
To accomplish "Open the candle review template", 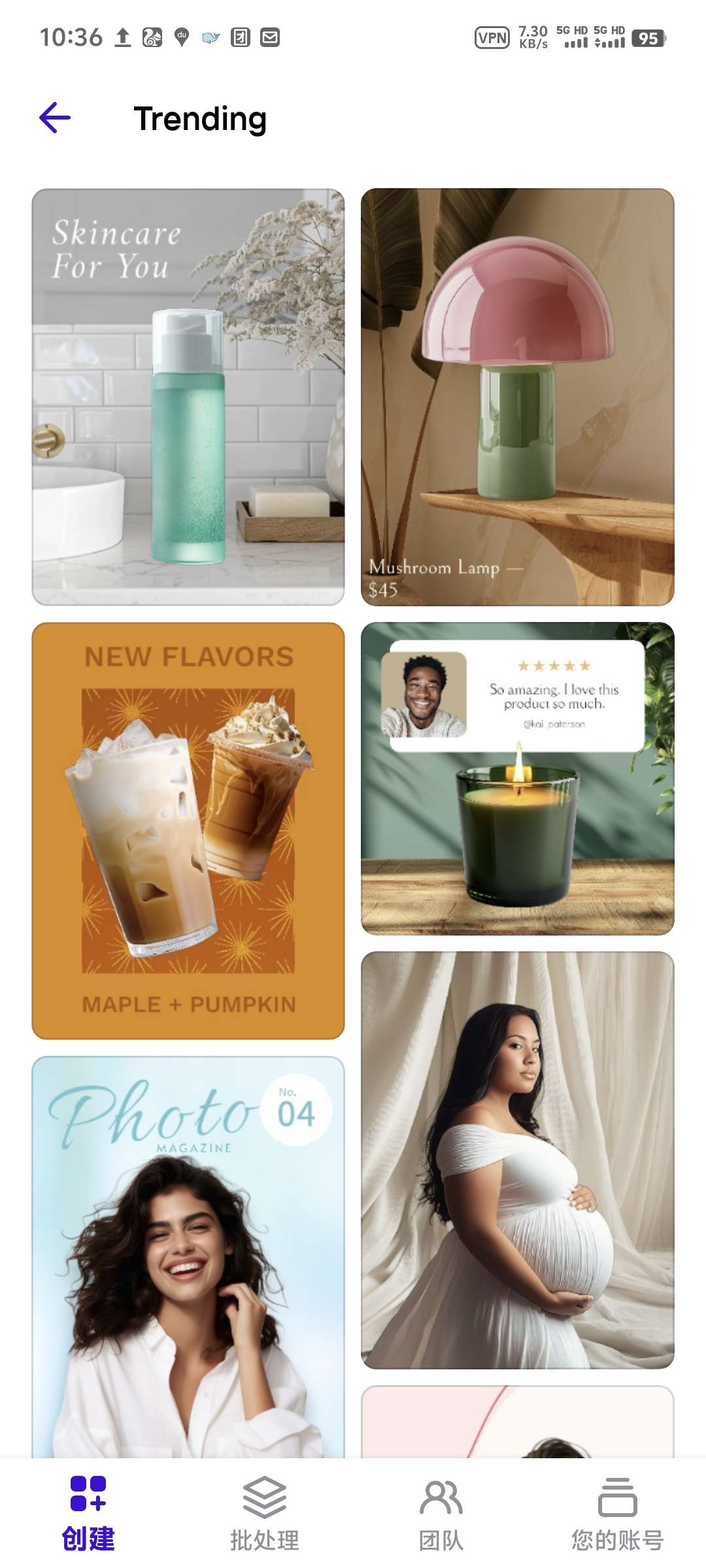I will click(x=517, y=778).
